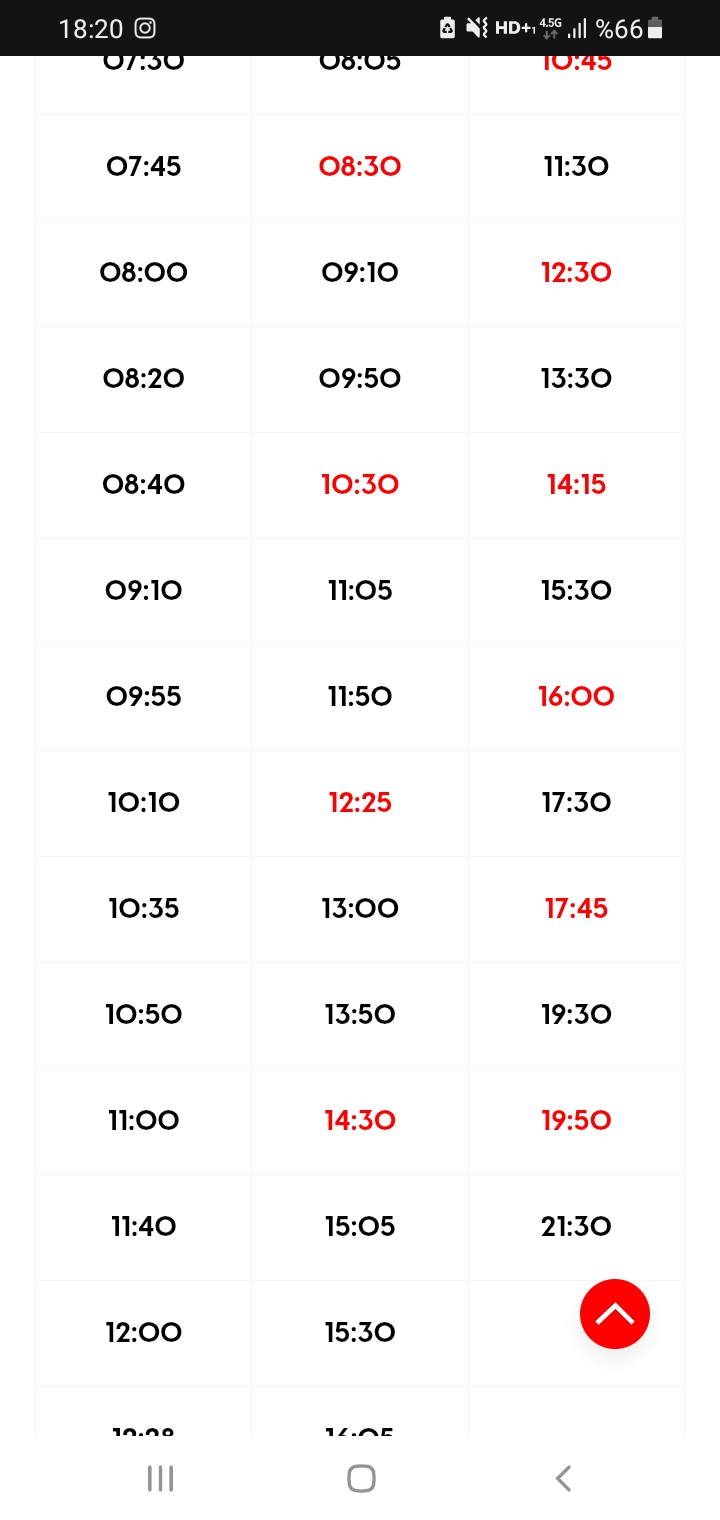
Task: Go to the home screen
Action: click(361, 1478)
